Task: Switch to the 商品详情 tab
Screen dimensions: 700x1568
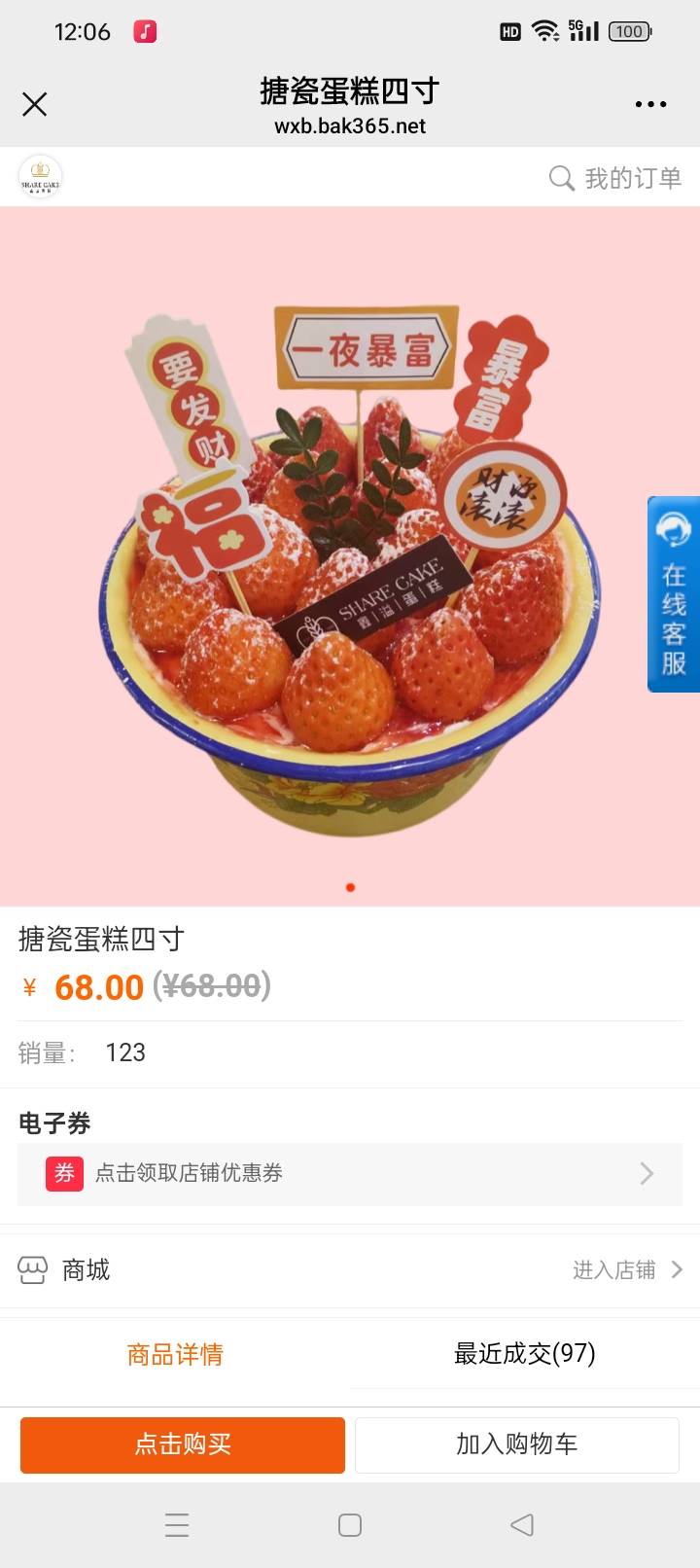Action: [175, 1354]
